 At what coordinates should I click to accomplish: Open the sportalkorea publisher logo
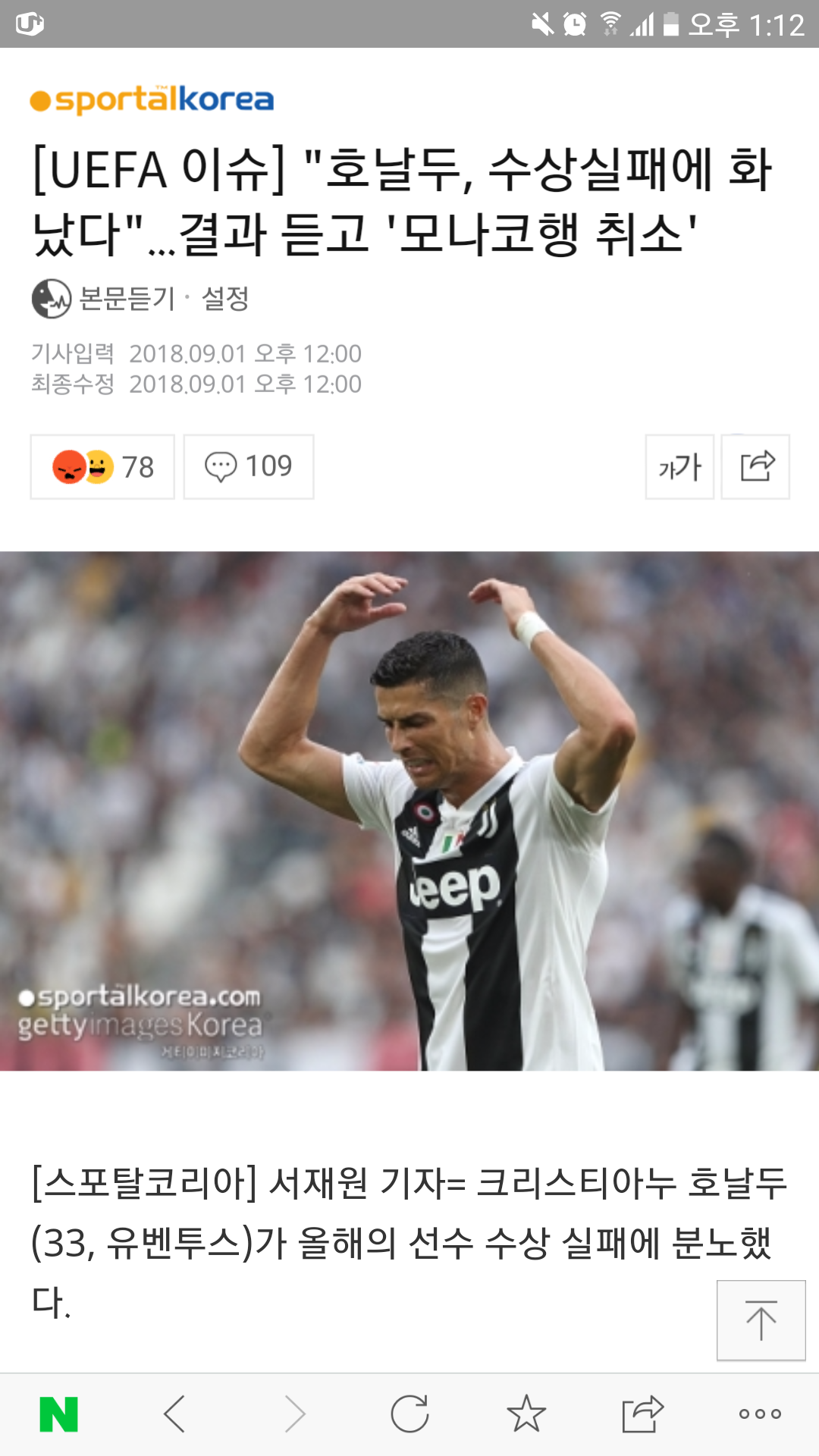coord(152,99)
